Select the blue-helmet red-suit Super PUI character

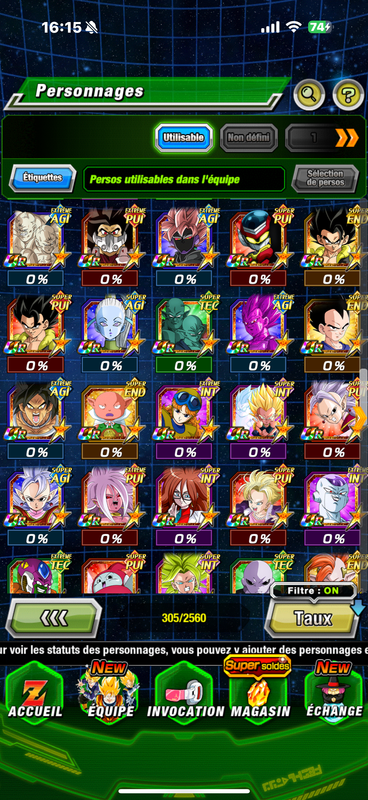(258, 245)
